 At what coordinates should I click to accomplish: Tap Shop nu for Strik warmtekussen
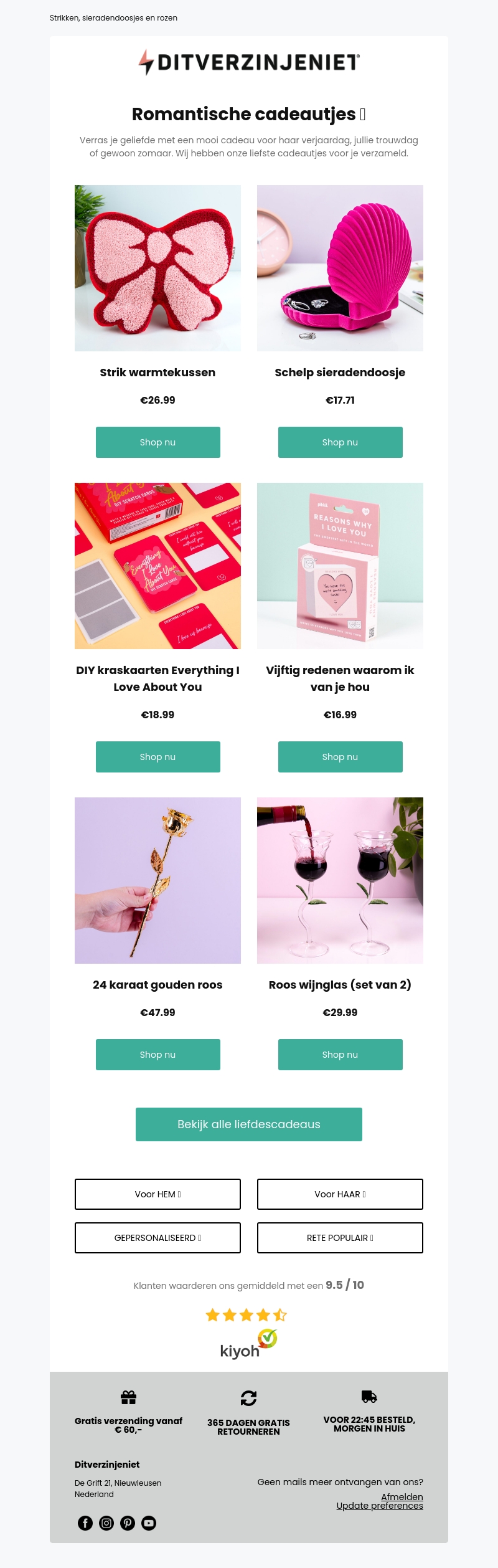click(157, 442)
